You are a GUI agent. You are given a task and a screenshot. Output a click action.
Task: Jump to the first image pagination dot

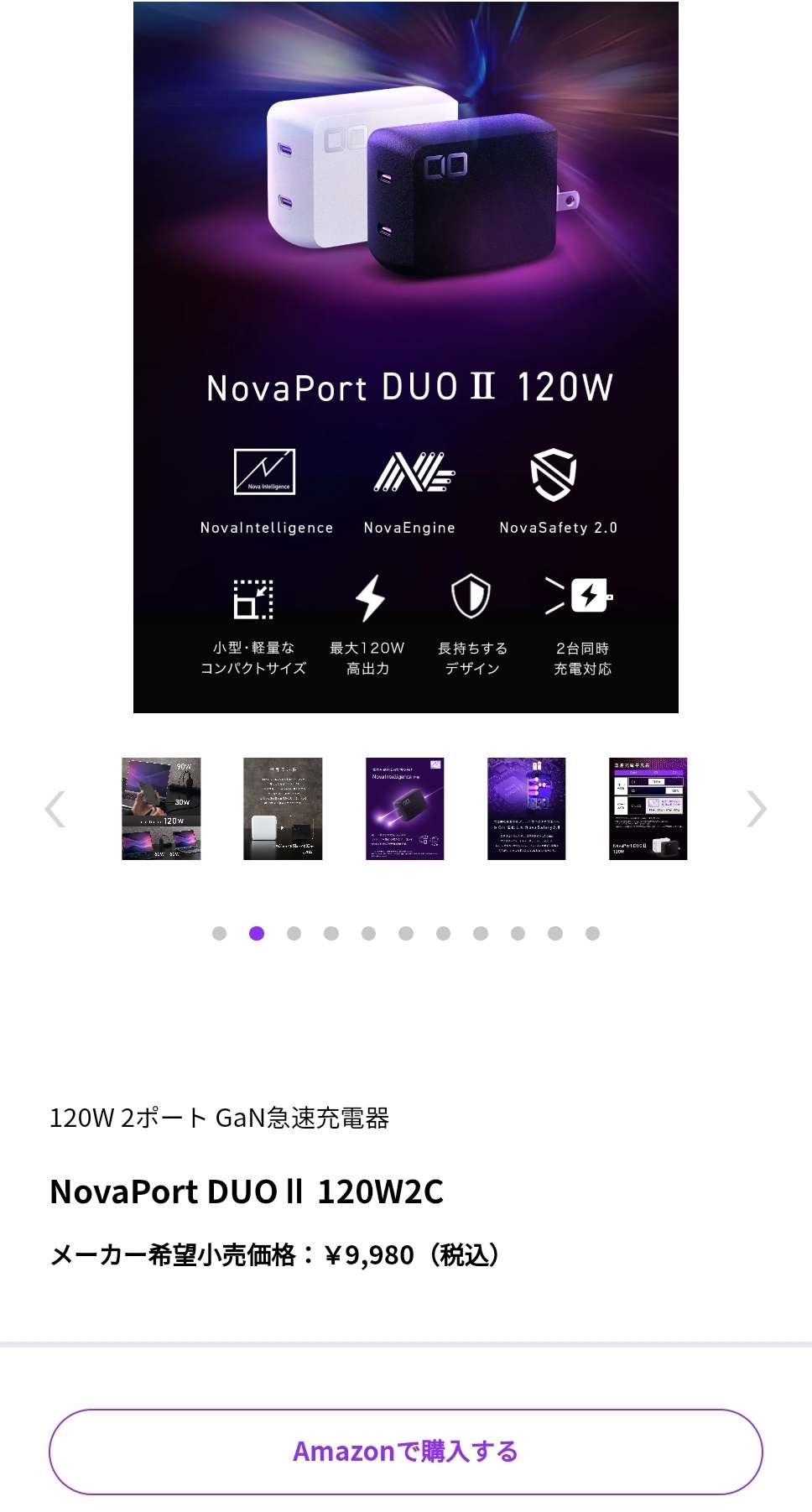(220, 933)
